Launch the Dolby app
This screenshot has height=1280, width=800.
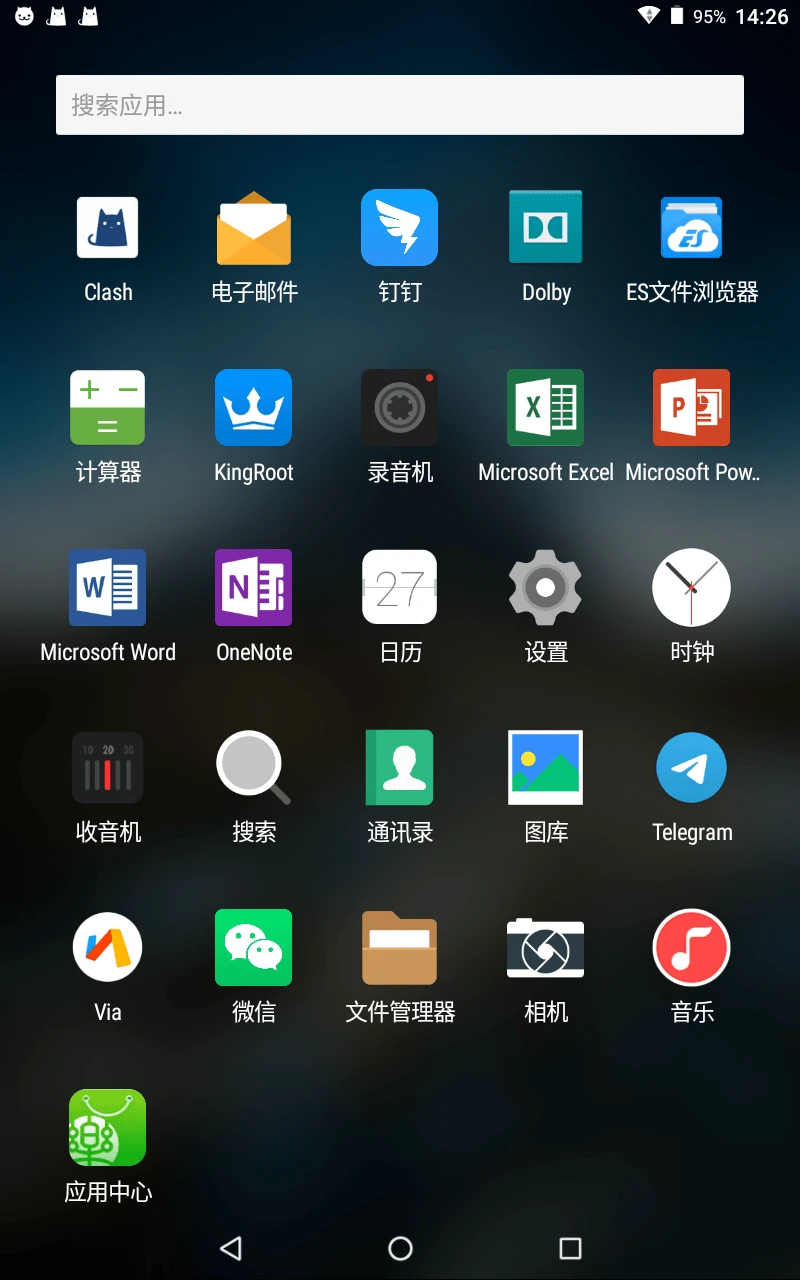coord(546,228)
